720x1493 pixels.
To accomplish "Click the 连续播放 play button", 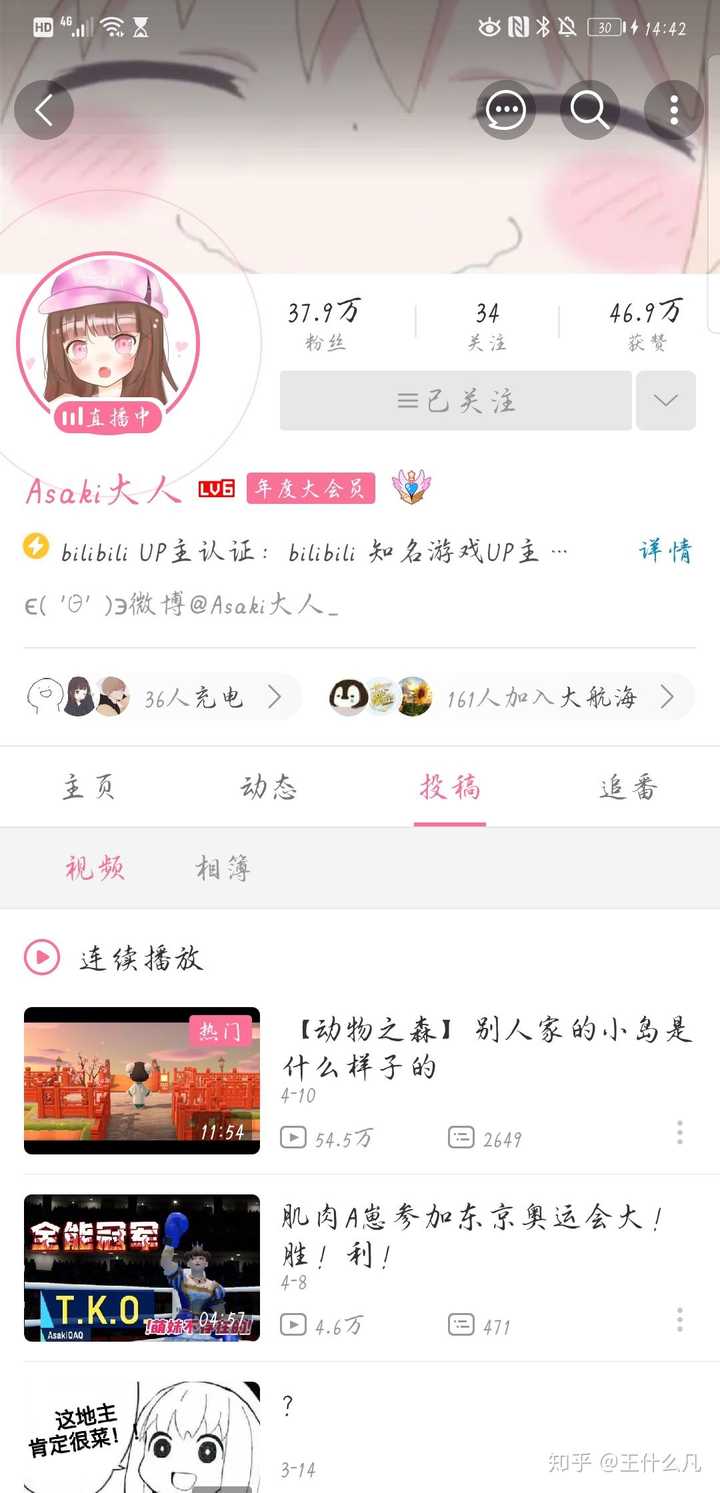I will click(x=40, y=957).
